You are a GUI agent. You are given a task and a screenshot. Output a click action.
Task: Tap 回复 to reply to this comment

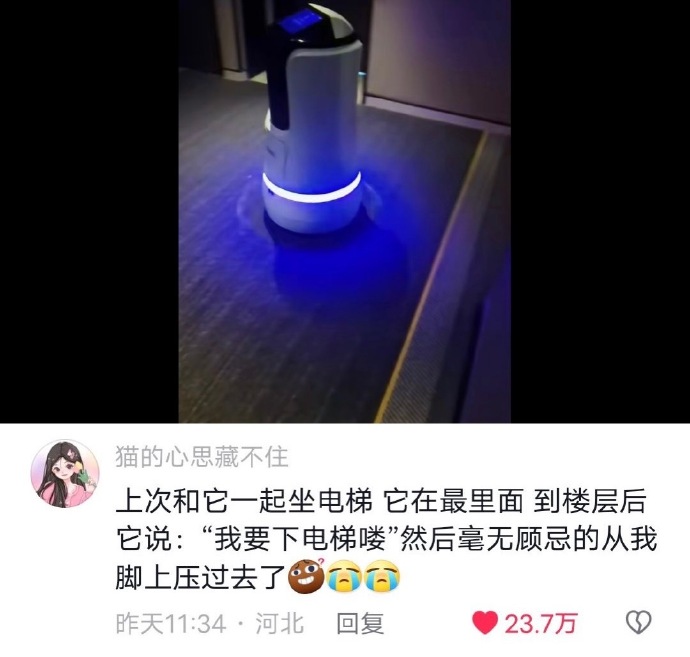tap(360, 624)
